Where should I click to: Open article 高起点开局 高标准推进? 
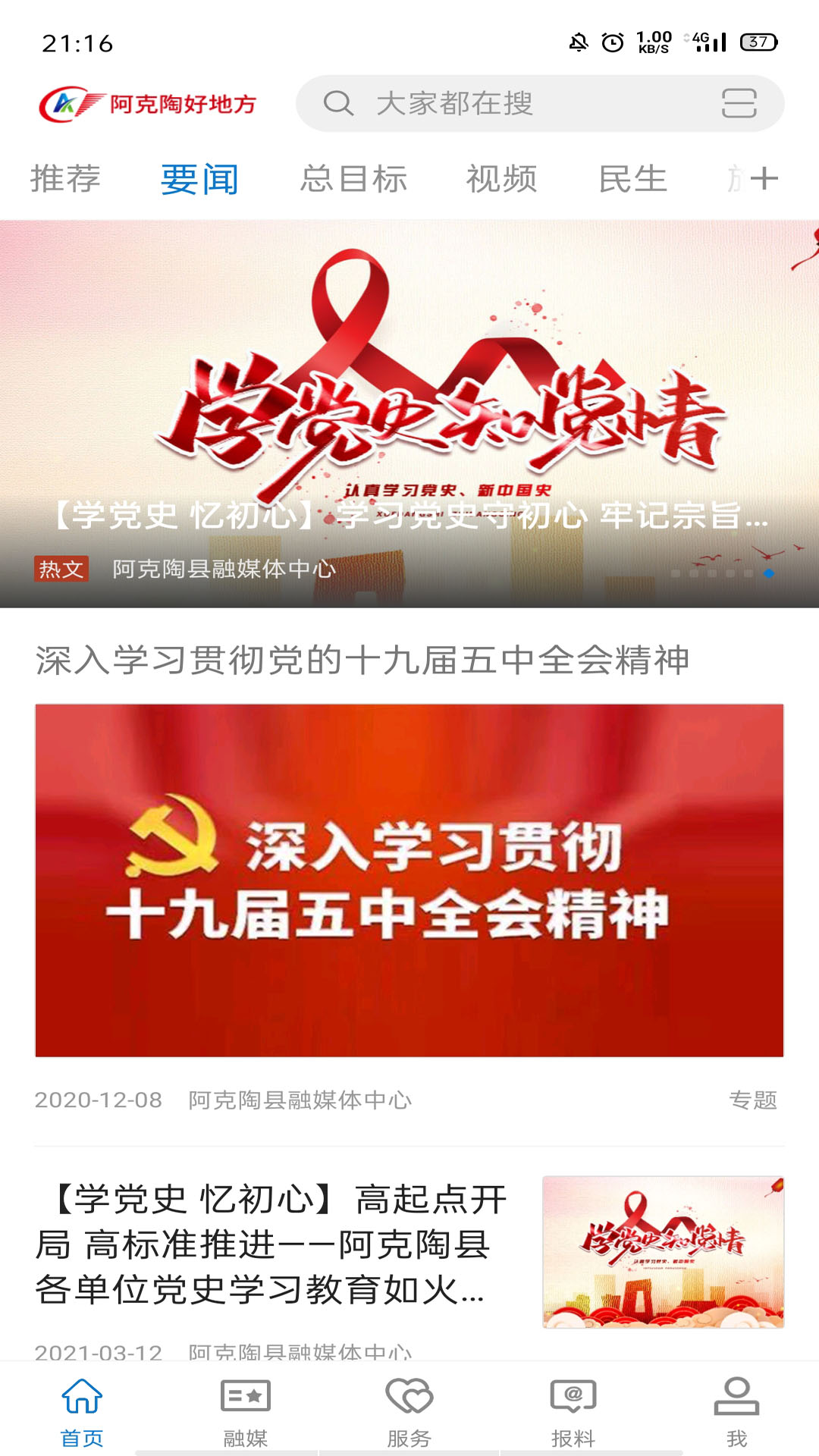click(x=273, y=1244)
